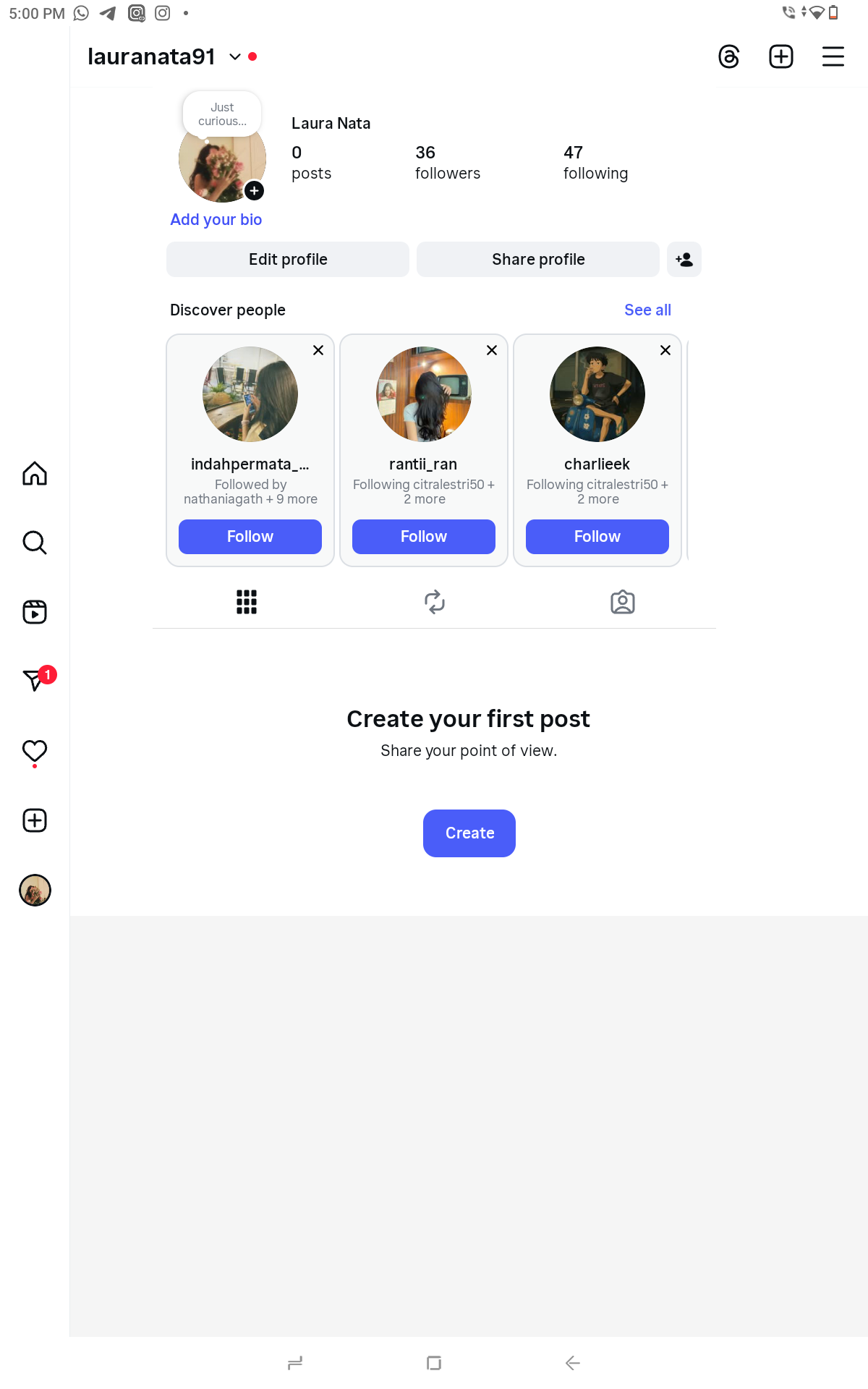
Task: Follow charlieek
Action: coord(597,536)
